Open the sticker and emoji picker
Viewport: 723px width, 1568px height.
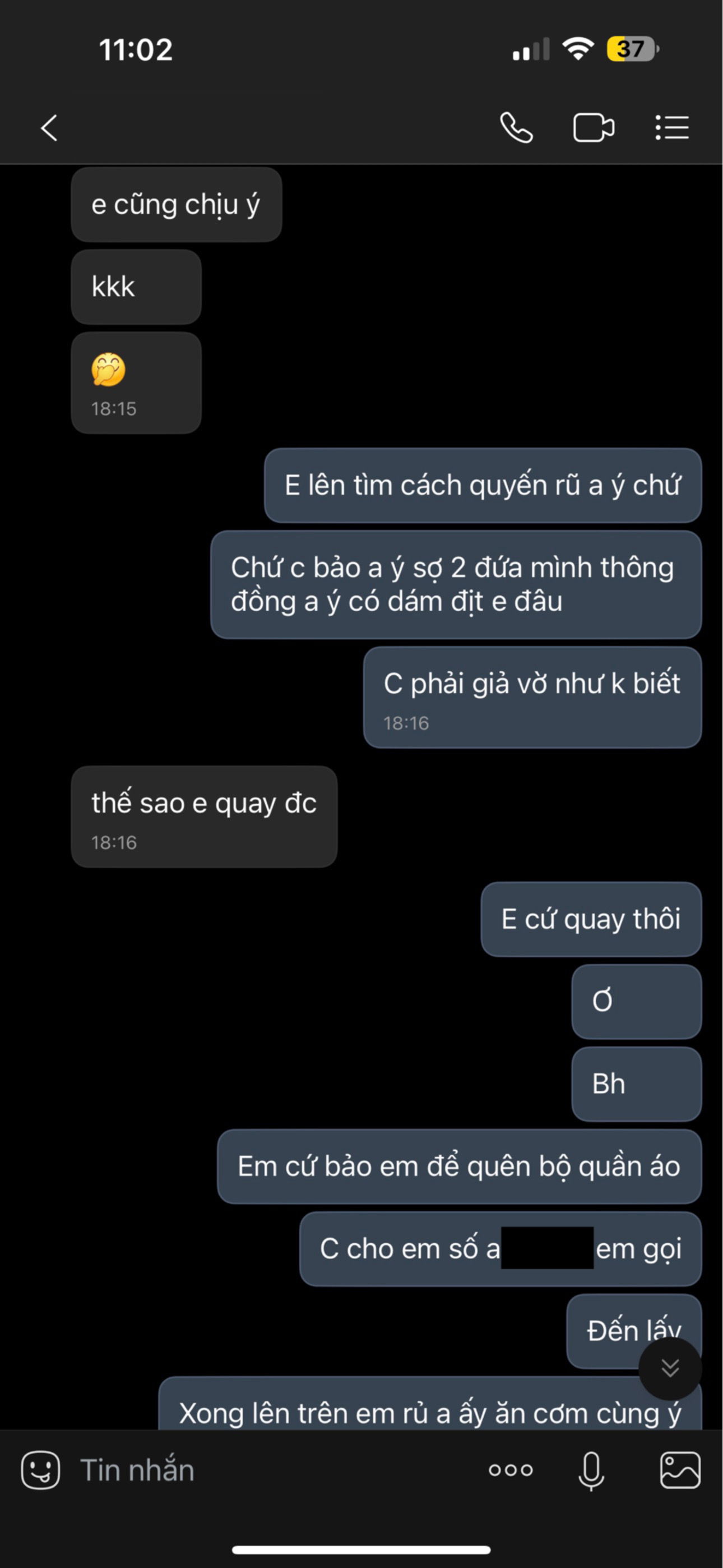[40, 1470]
